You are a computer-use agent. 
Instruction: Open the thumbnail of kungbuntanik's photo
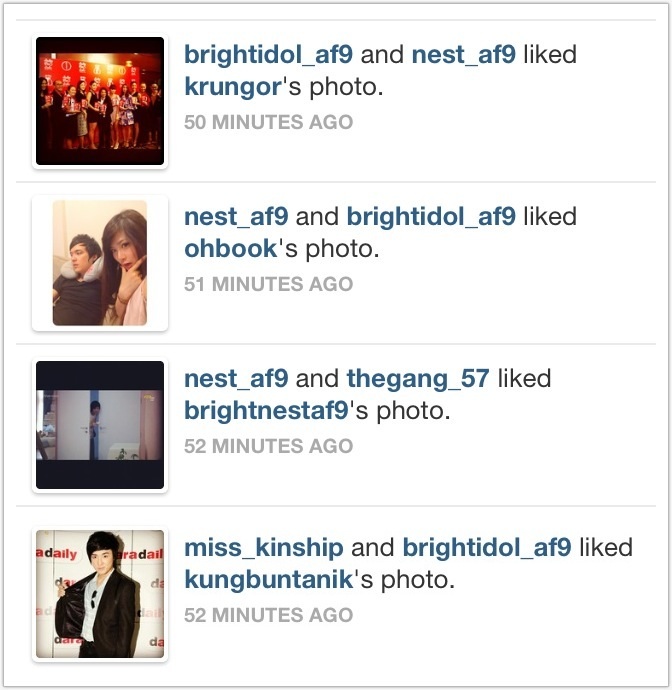point(100,594)
